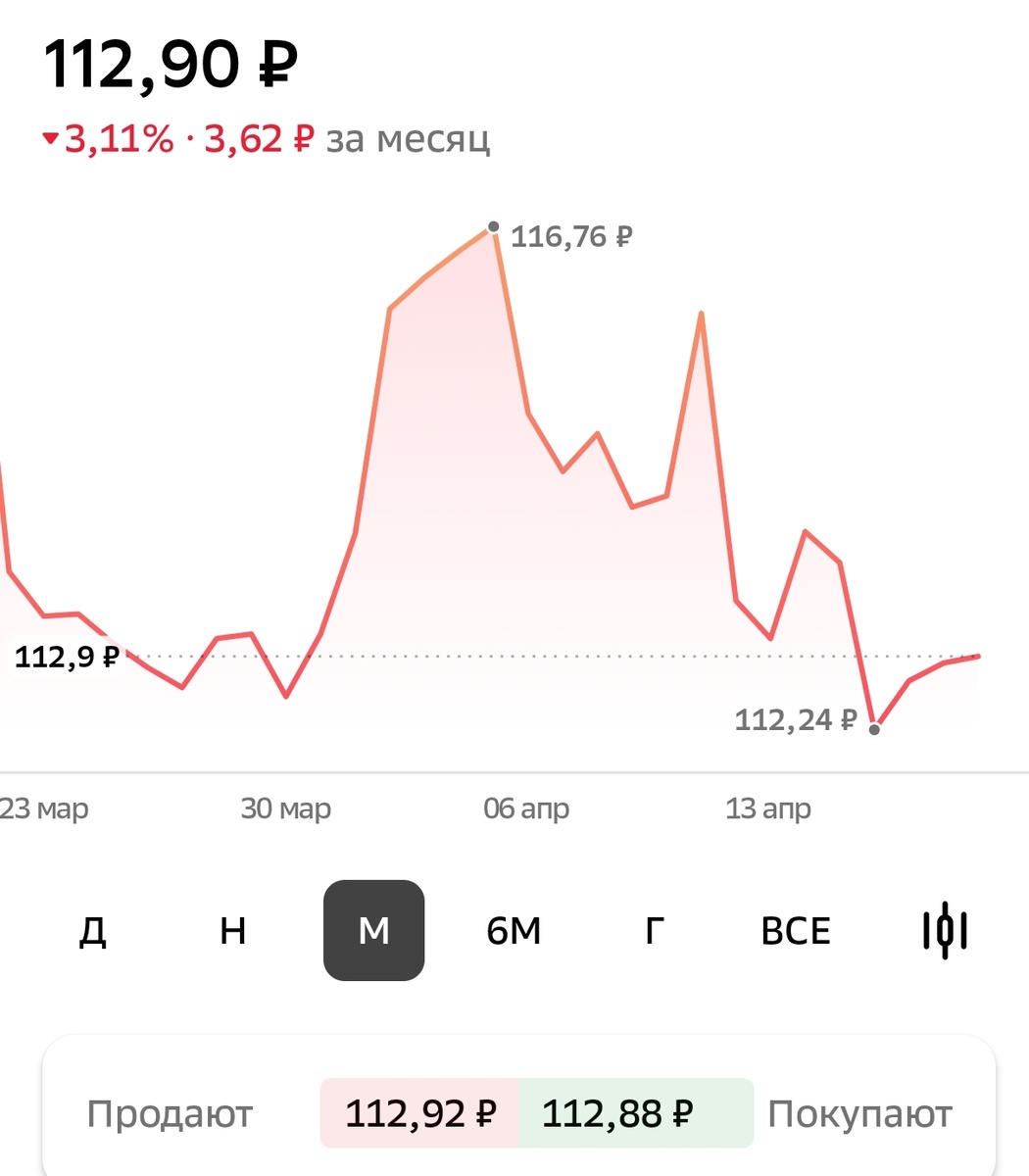Select the month period М
Image resolution: width=1029 pixels, height=1176 pixels.
click(x=373, y=930)
